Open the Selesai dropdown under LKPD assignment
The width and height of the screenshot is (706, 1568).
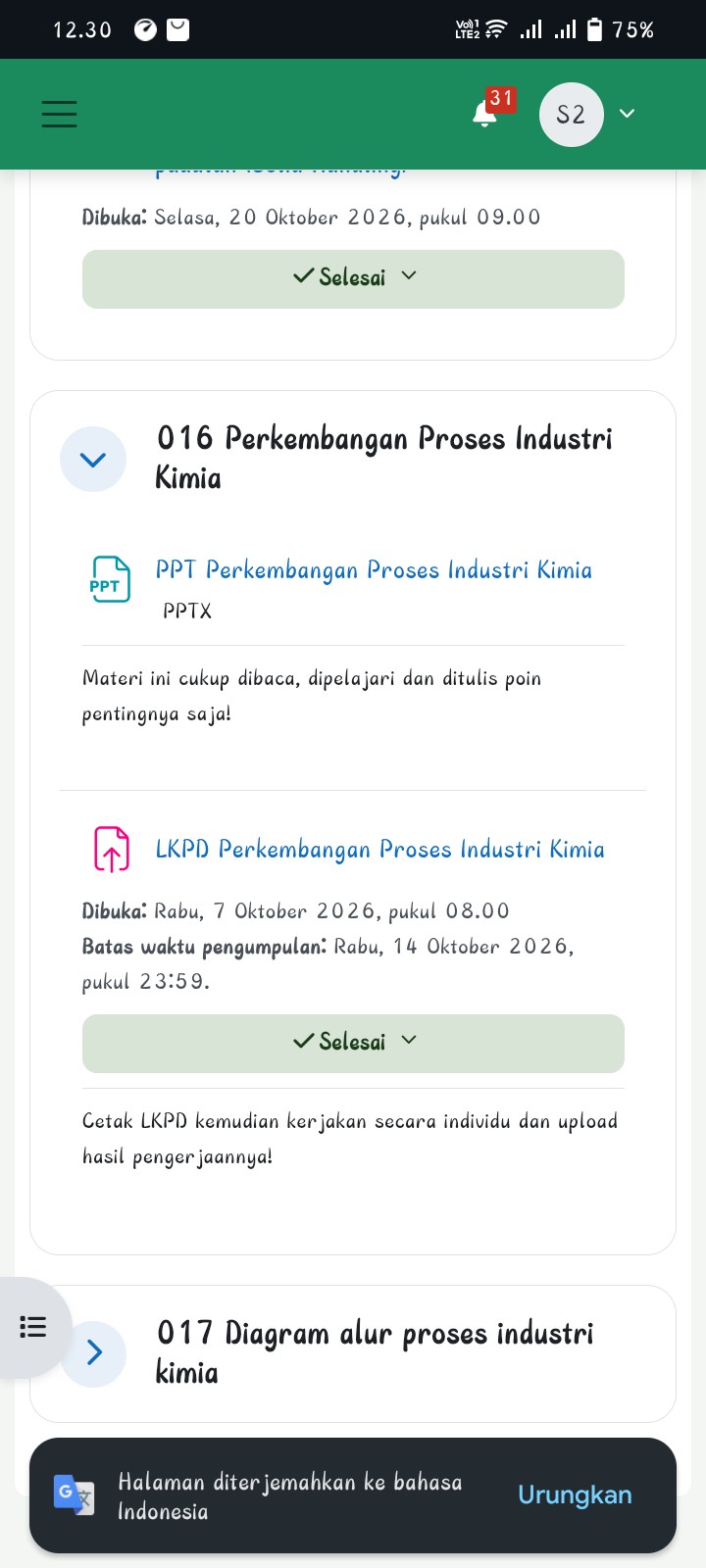(353, 1043)
